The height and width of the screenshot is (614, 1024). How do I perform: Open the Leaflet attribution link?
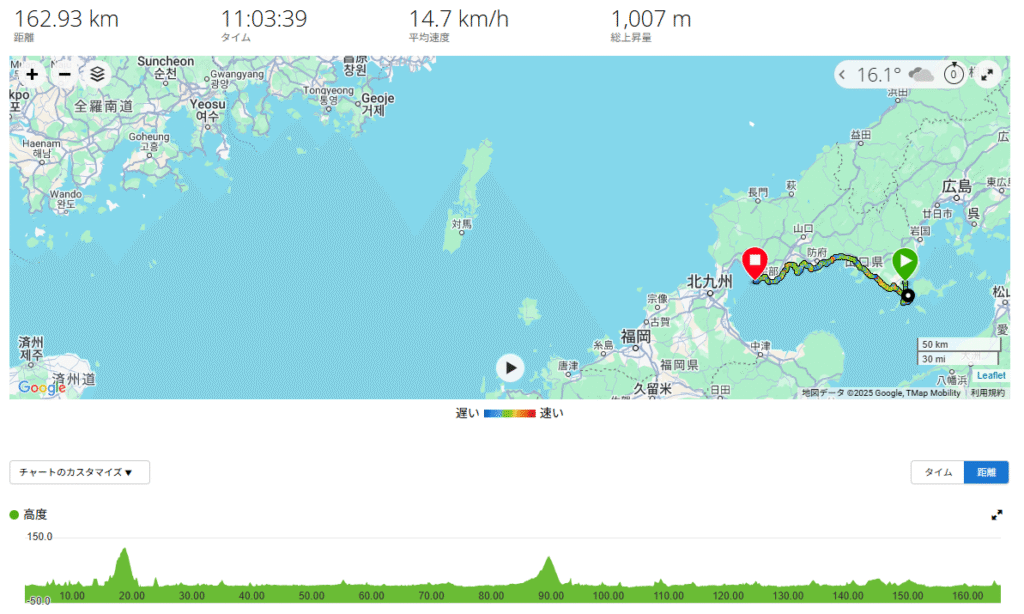990,376
